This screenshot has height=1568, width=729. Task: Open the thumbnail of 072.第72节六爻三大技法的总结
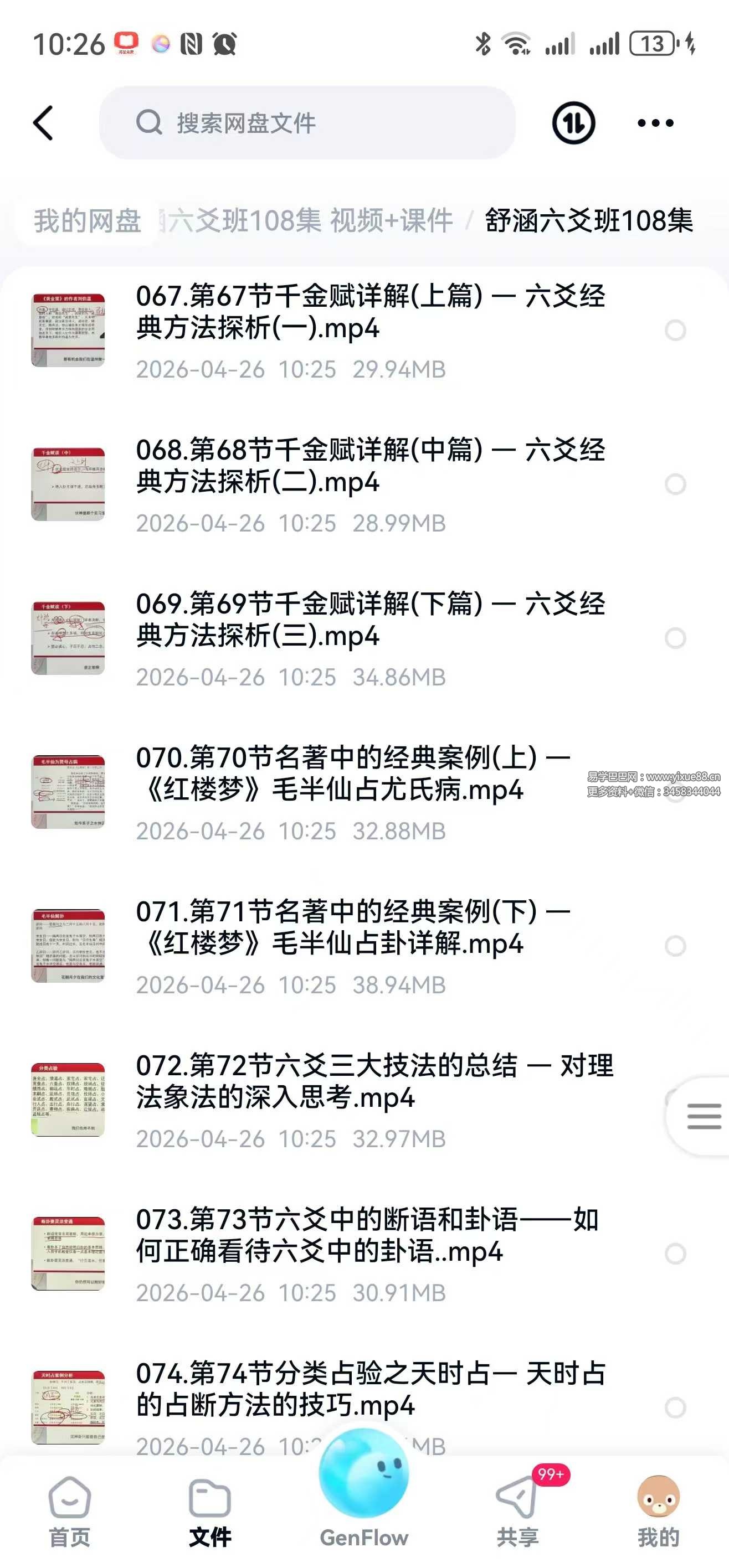pos(68,1100)
